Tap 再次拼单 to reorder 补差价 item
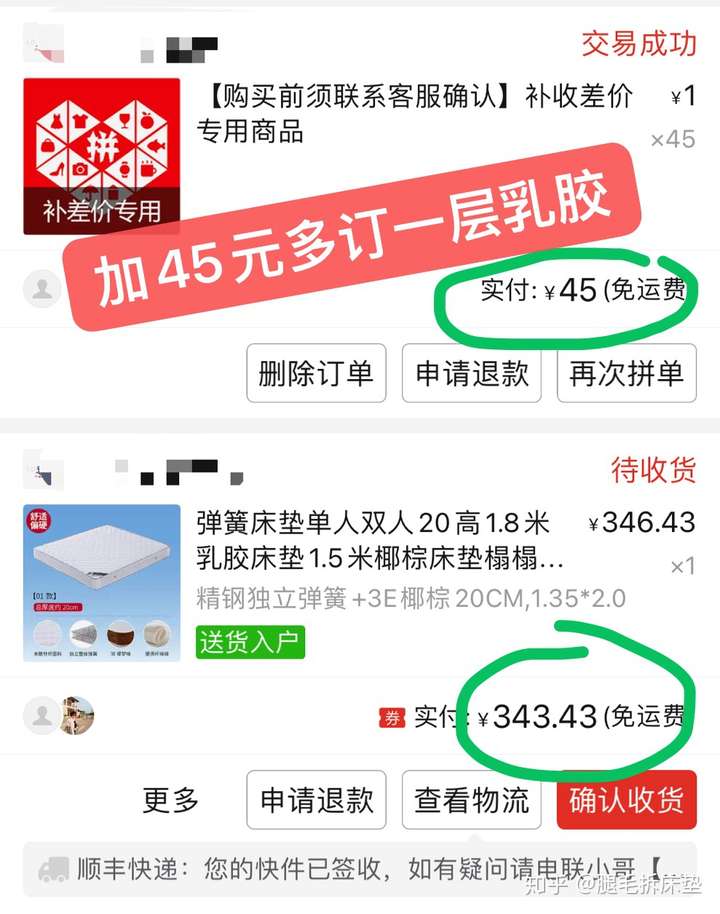 626,374
